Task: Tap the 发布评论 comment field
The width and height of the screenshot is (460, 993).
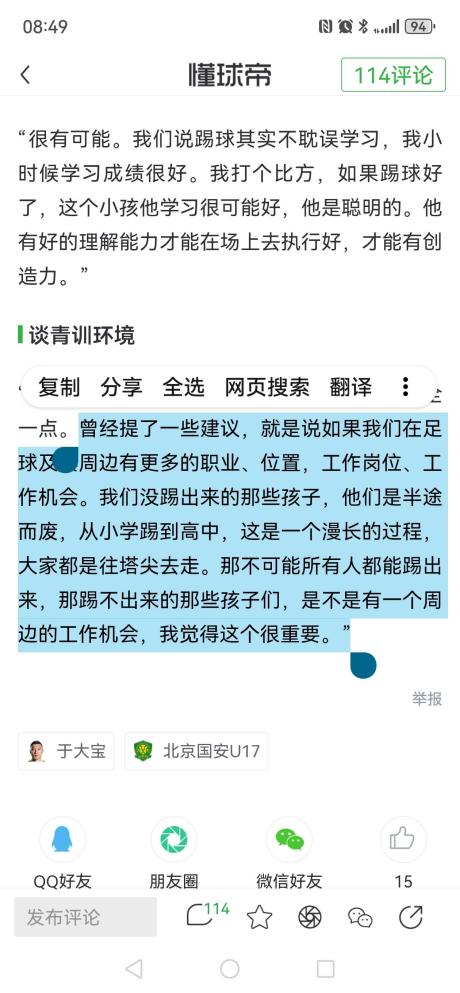Action: [86, 917]
